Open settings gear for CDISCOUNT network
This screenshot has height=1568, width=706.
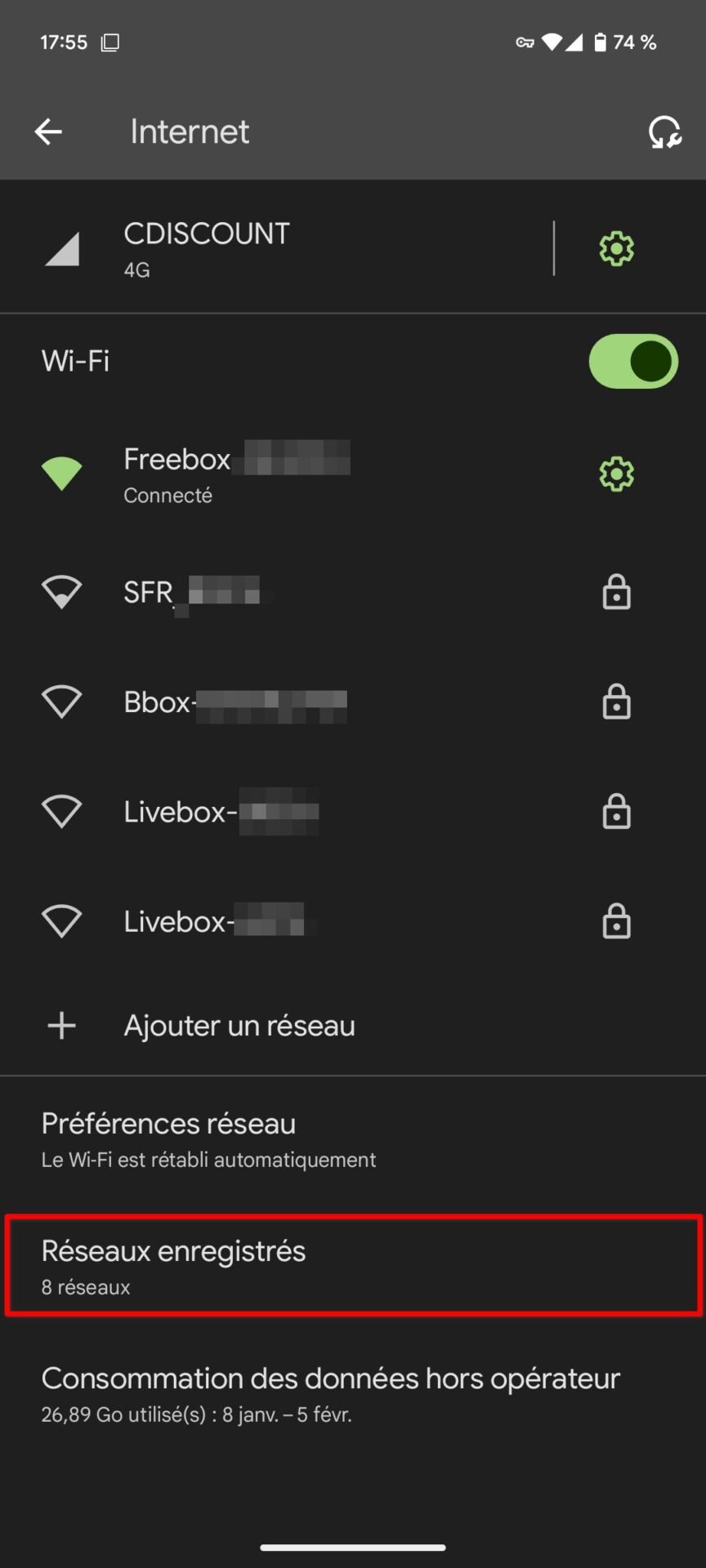(617, 248)
